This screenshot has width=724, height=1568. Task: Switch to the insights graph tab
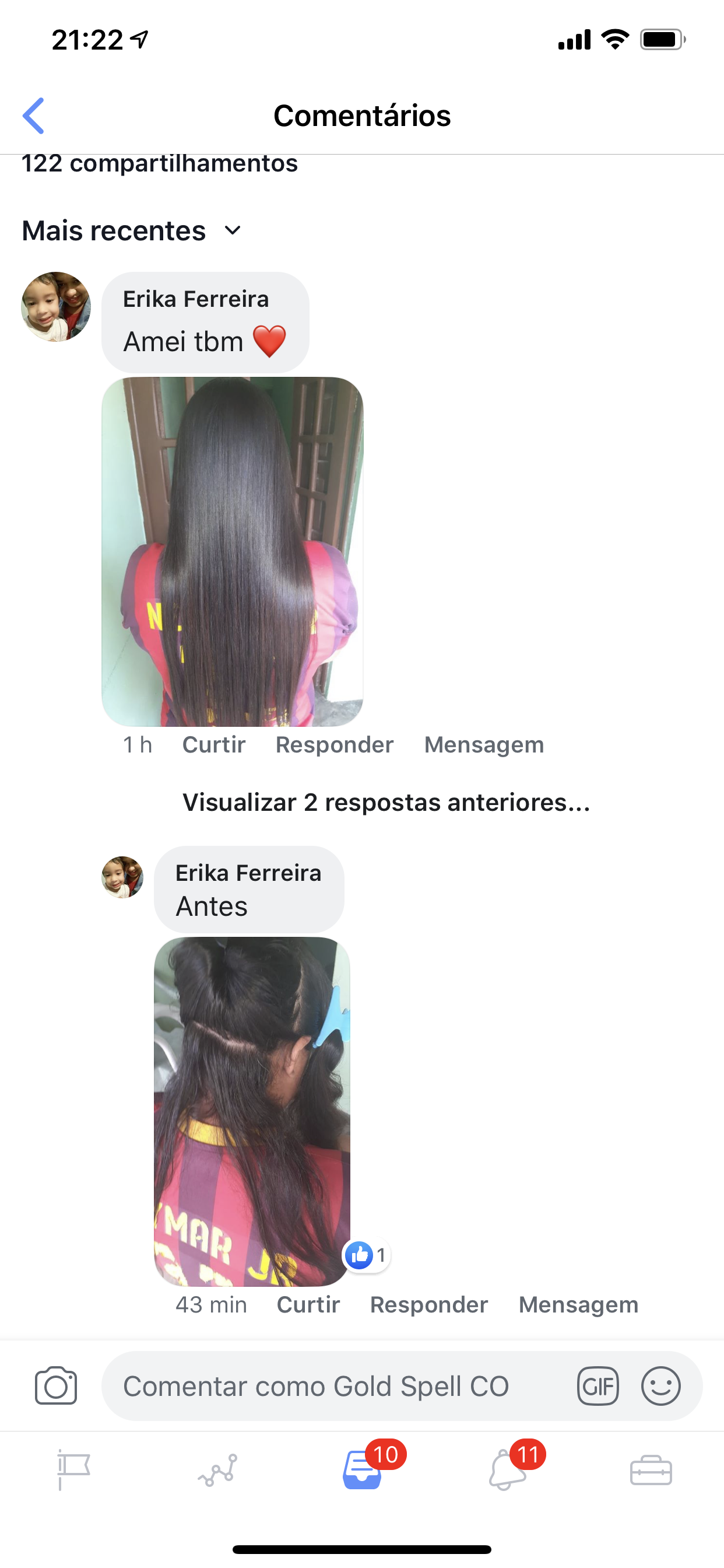click(x=217, y=1470)
